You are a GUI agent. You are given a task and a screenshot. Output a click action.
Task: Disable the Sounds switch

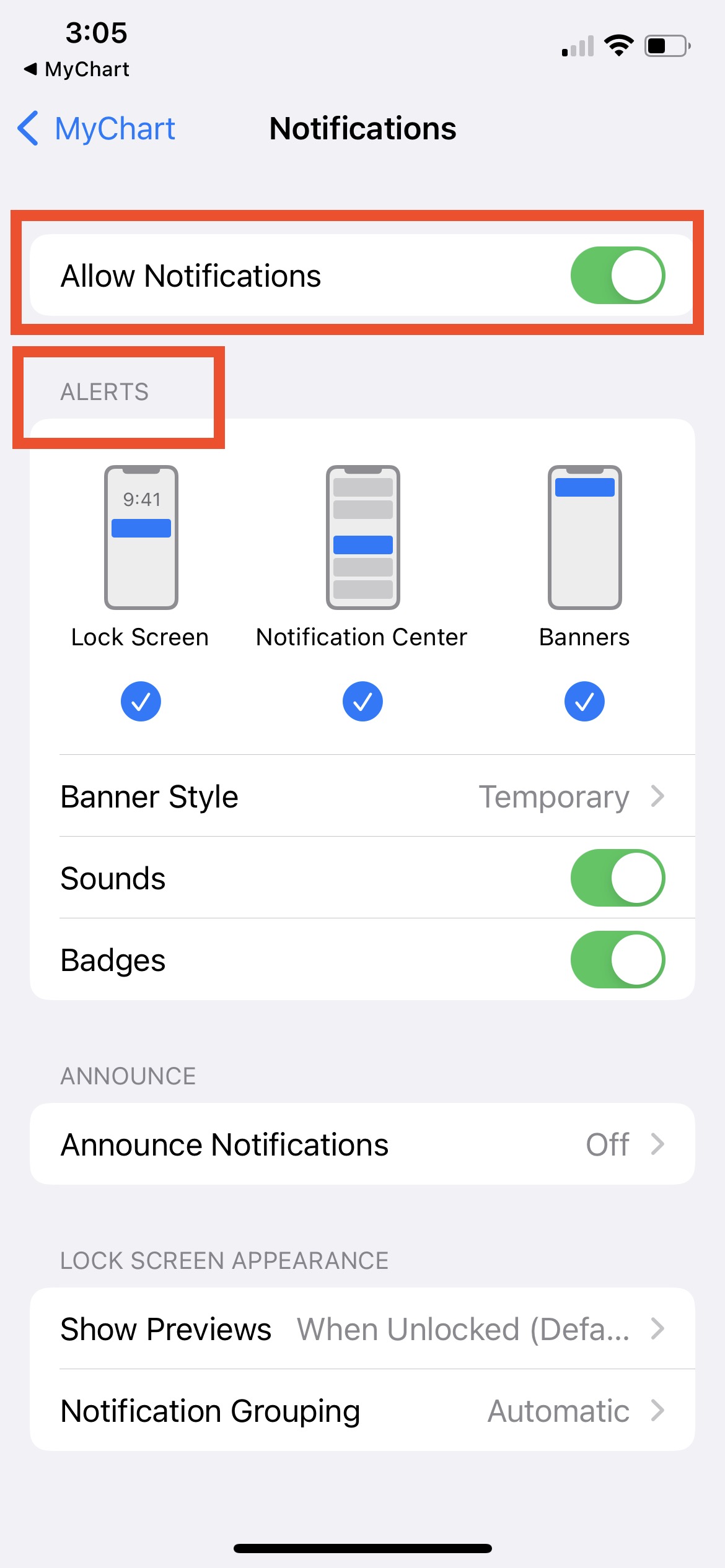(x=617, y=878)
